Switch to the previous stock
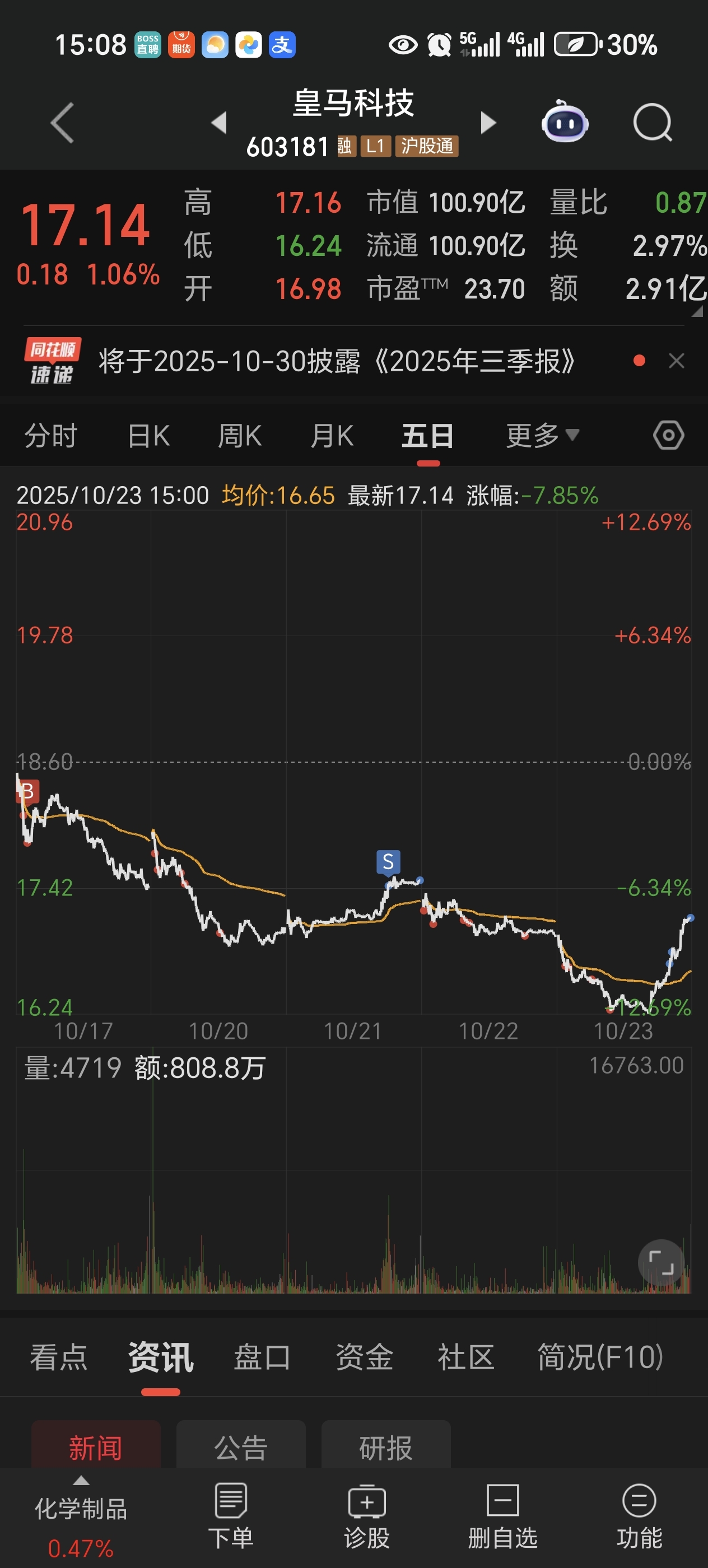This screenshot has height=1568, width=708. tap(219, 123)
